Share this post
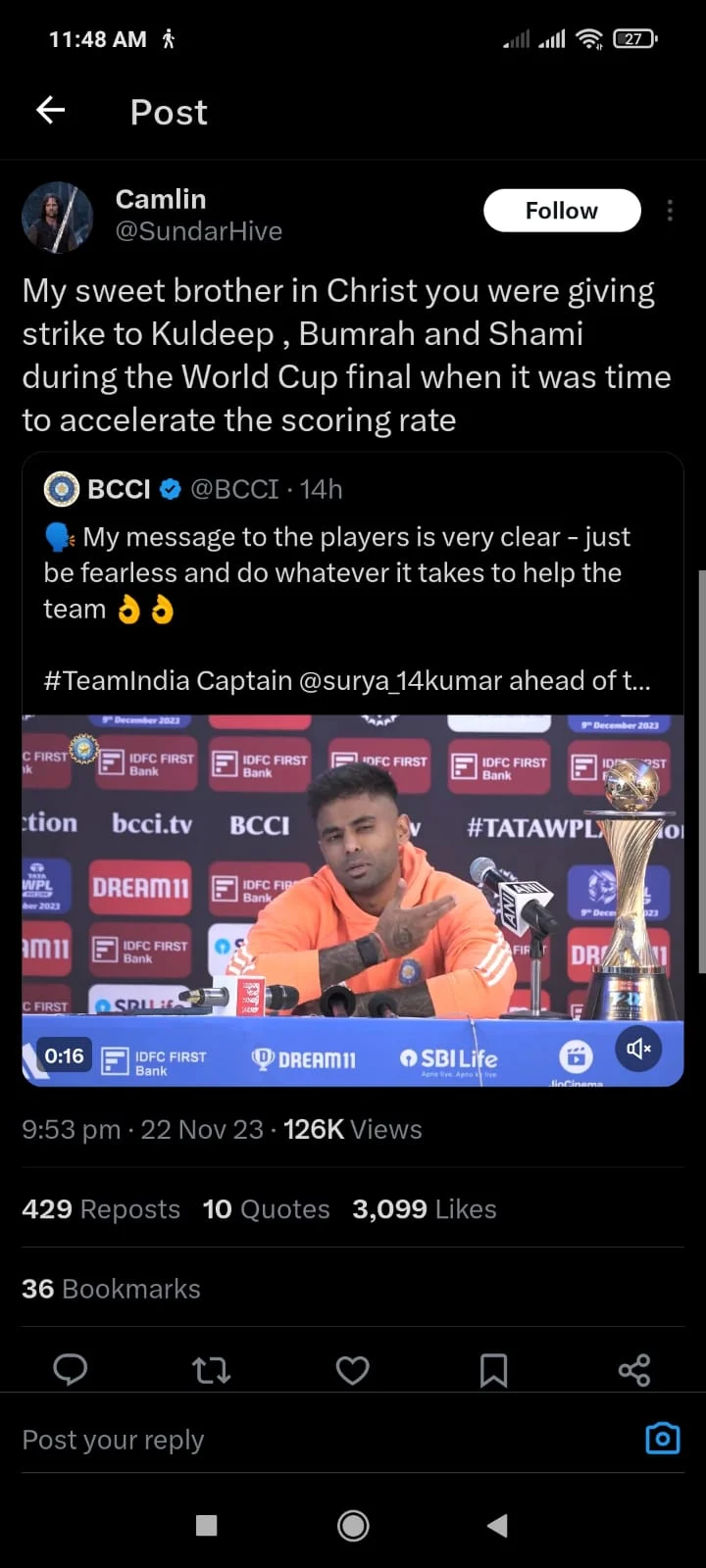The width and height of the screenshot is (706, 1568). [x=634, y=1369]
